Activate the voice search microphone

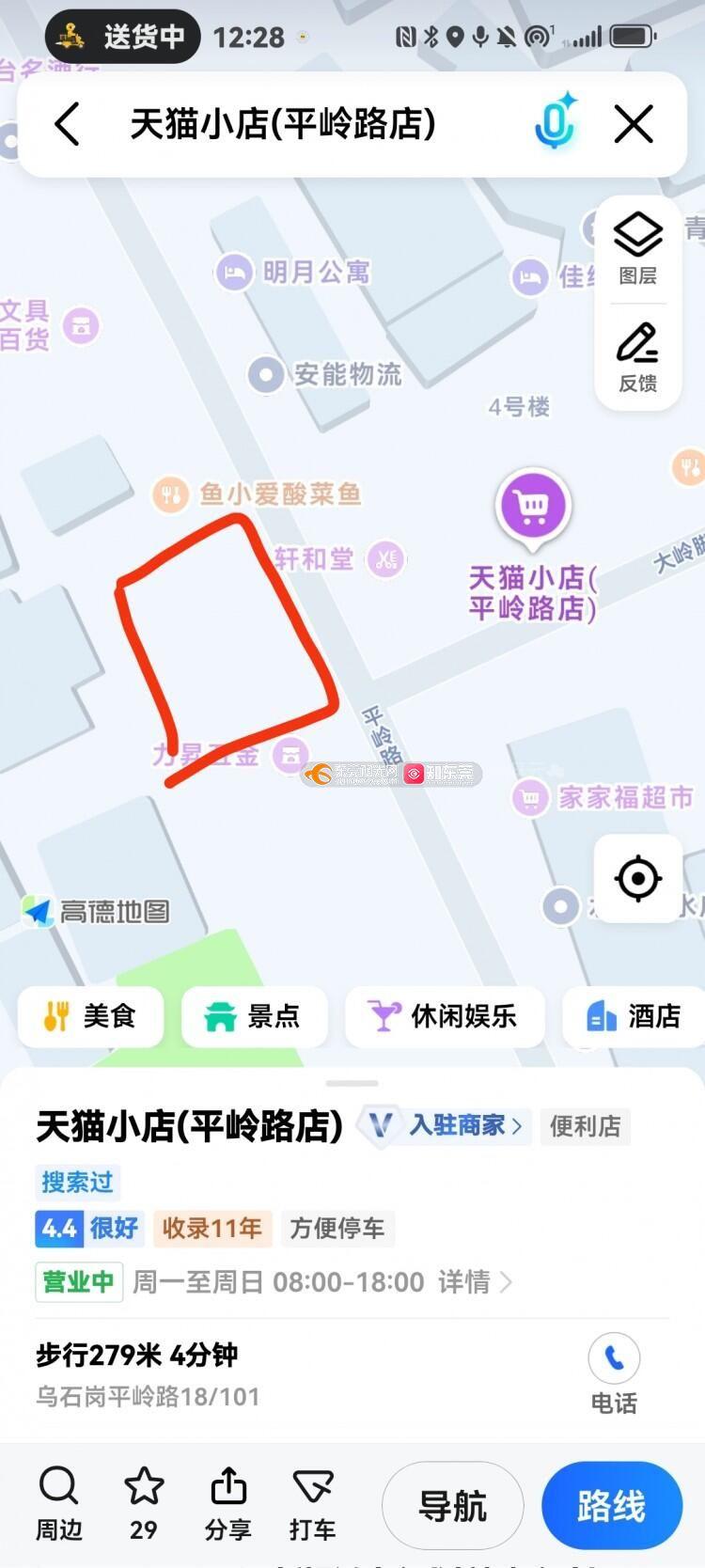[556, 122]
